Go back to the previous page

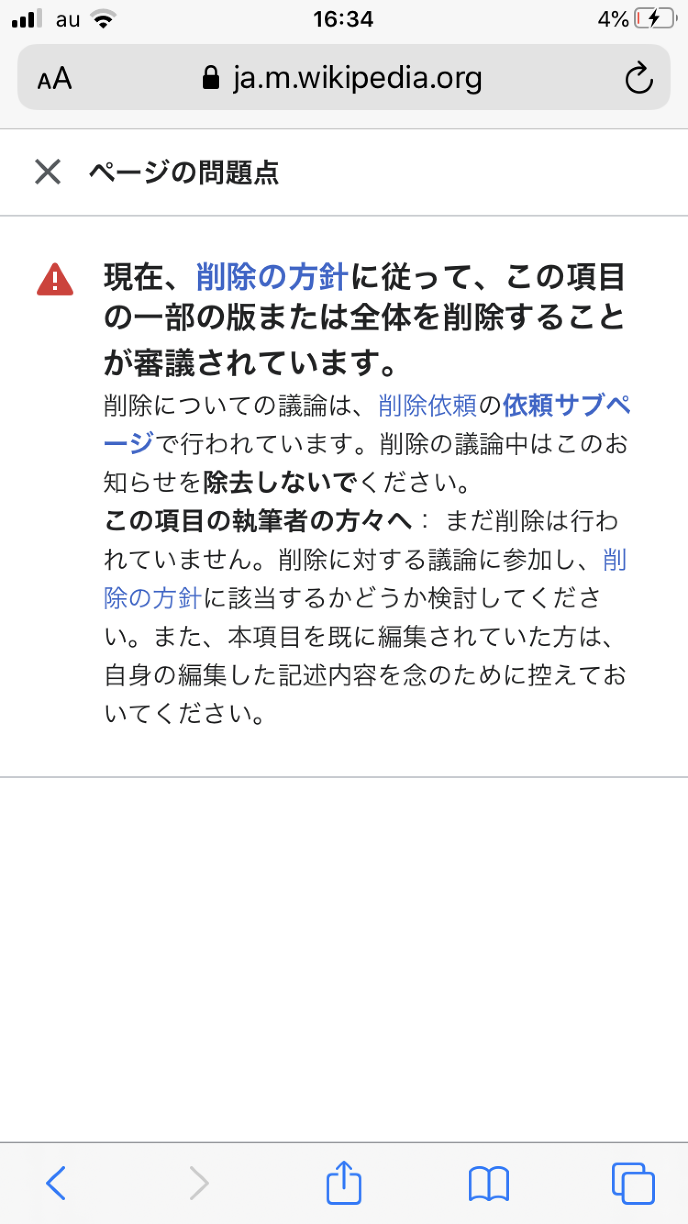coord(57,1183)
